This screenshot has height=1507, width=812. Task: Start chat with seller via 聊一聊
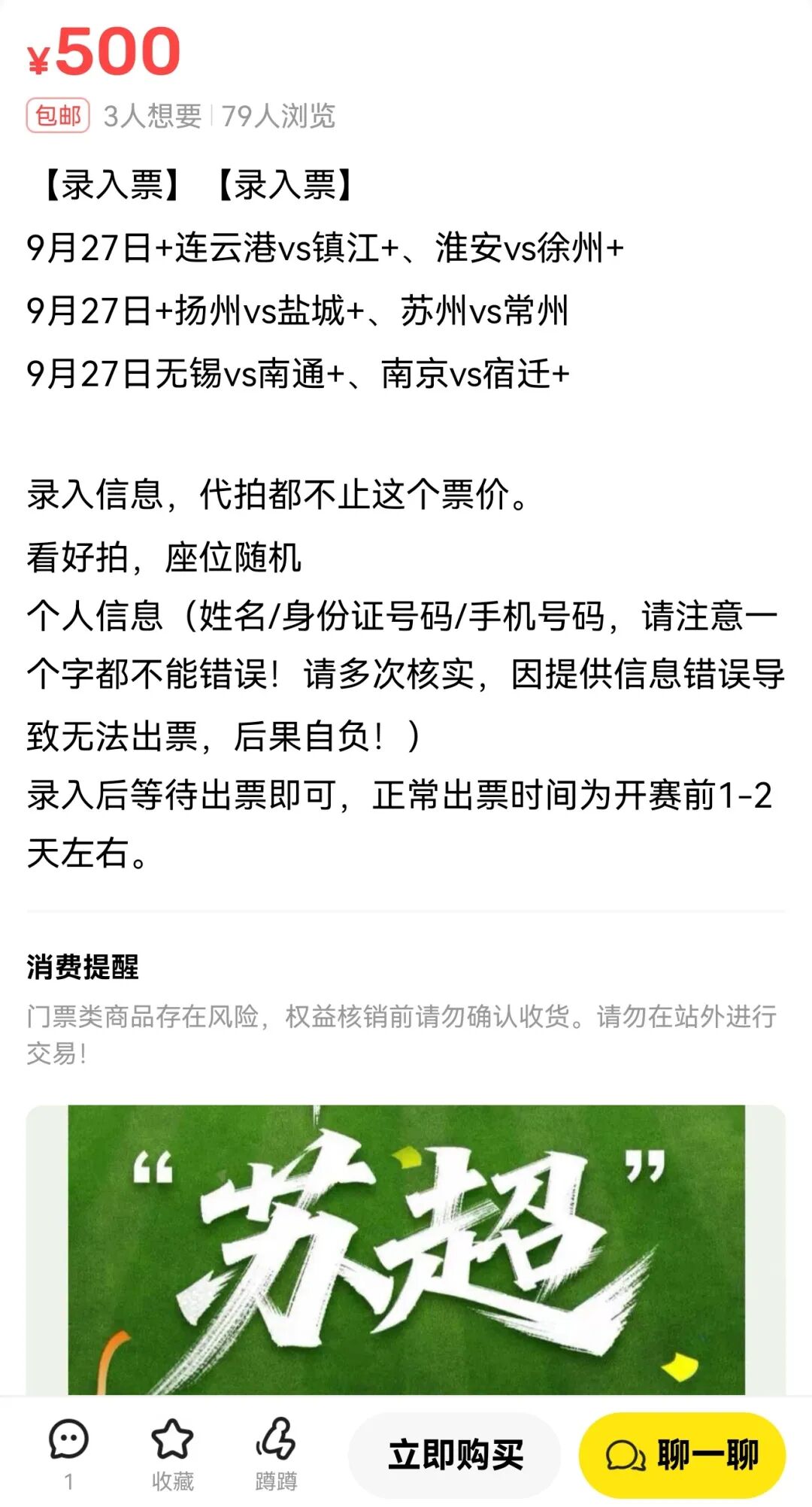click(x=682, y=1455)
